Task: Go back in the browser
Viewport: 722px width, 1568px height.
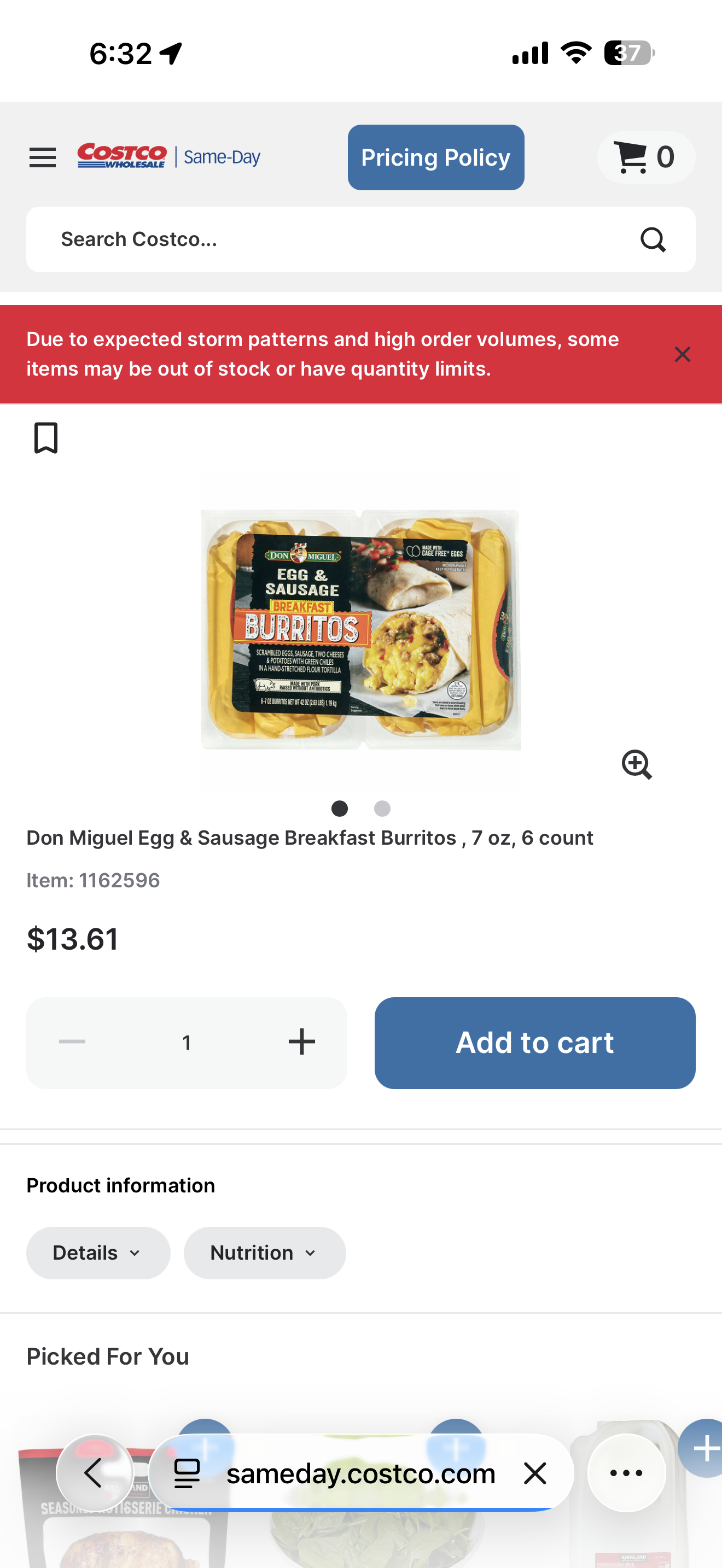Action: (95, 1473)
